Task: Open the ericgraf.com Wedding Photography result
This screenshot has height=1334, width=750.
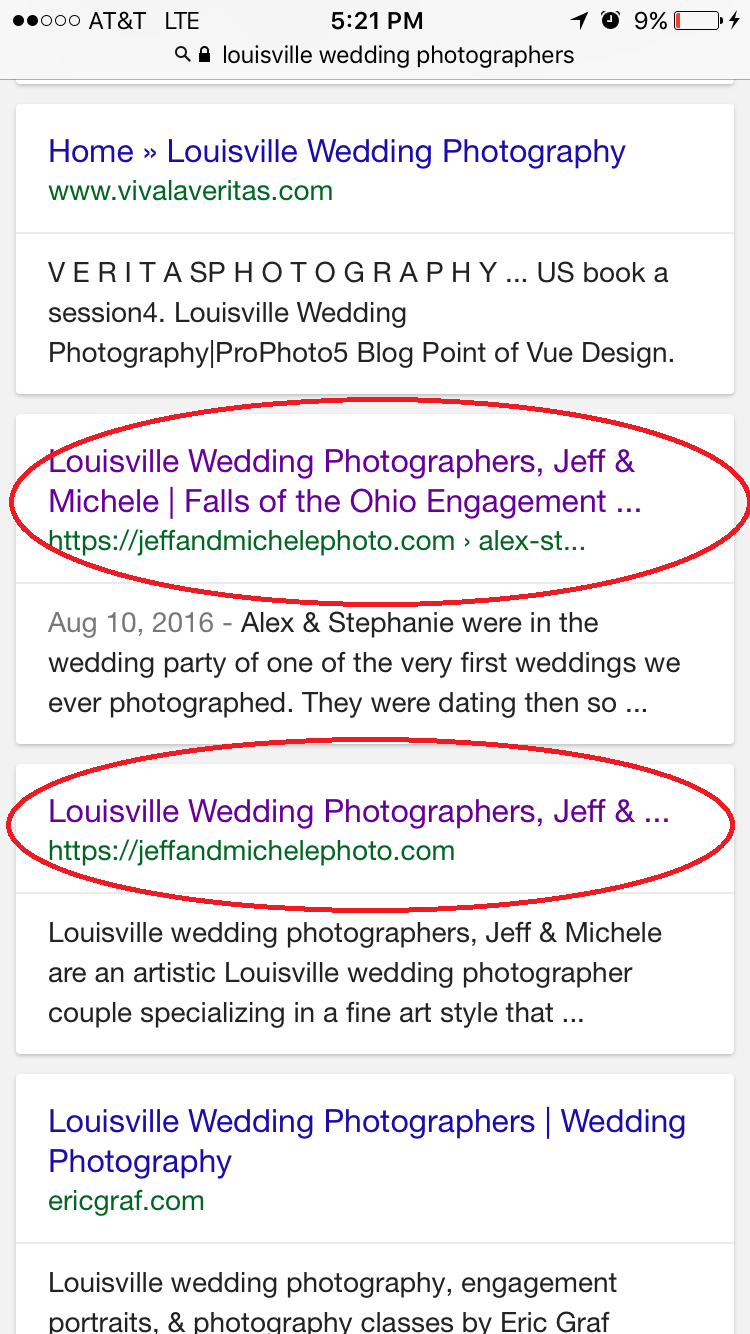Action: (x=367, y=1141)
